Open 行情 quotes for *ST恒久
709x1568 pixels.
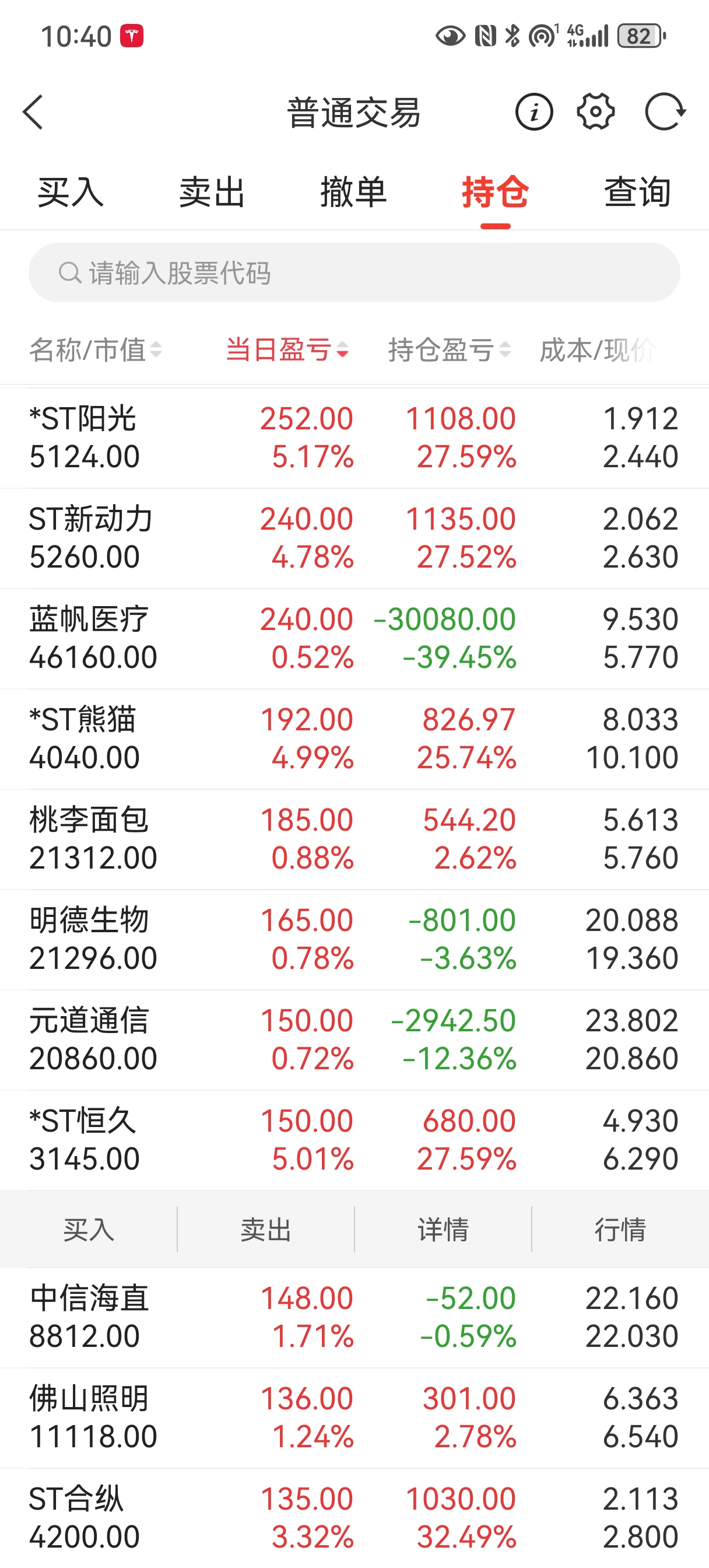[620, 1230]
